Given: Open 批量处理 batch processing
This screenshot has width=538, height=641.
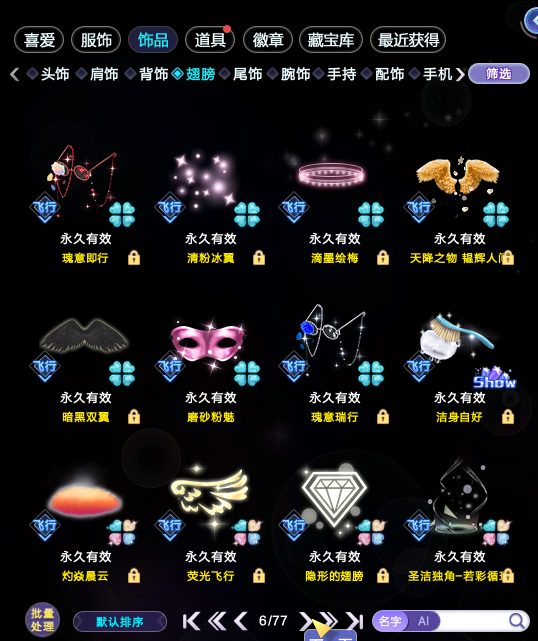Looking at the screenshot, I should (42, 620).
